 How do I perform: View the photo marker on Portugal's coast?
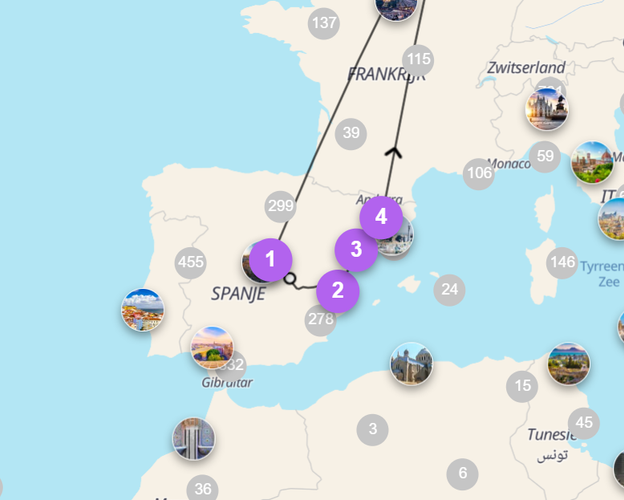(x=142, y=310)
